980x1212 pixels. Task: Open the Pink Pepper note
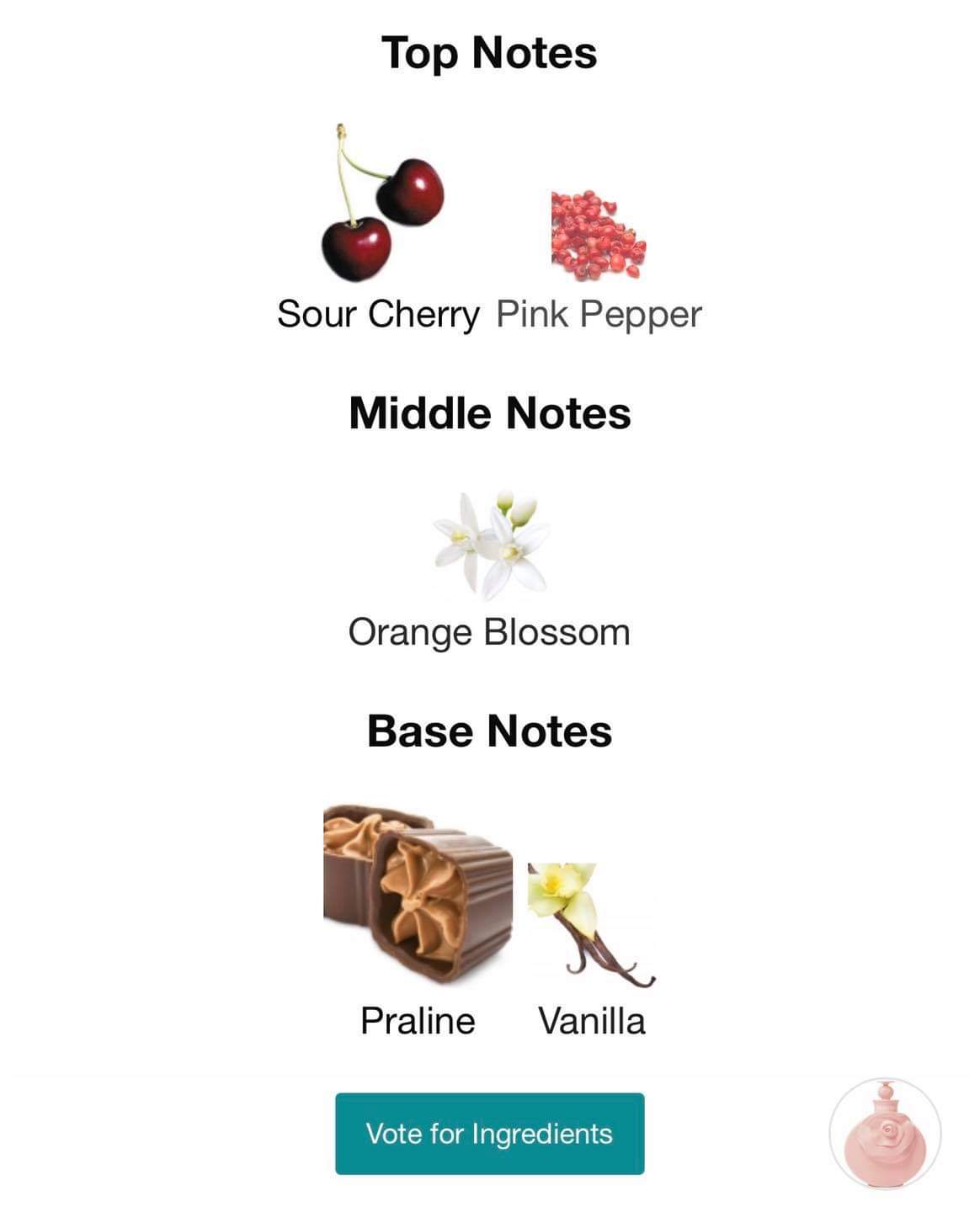(599, 252)
